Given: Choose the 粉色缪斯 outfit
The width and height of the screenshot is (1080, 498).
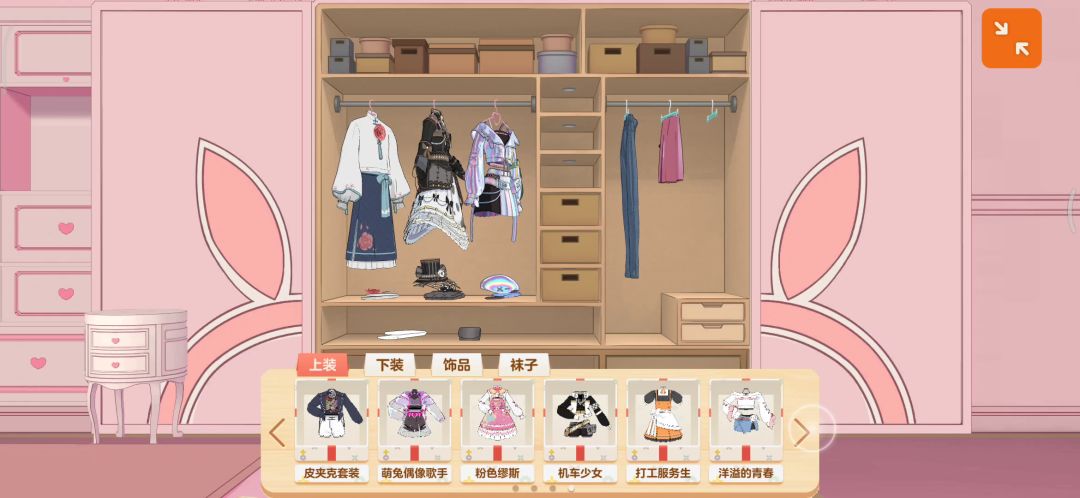Looking at the screenshot, I should pyautogui.click(x=497, y=425).
